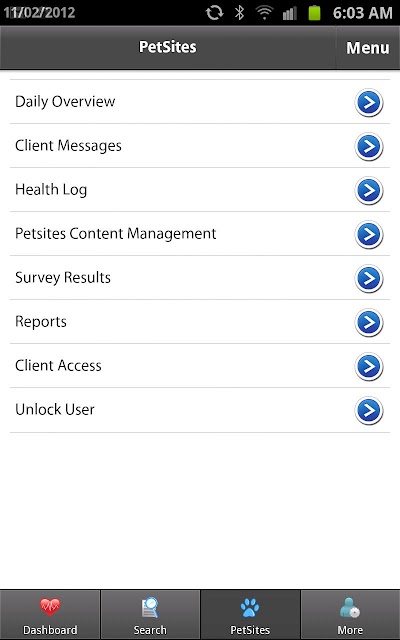Open Client Access
Viewport: 400px width, 640px height.
click(200, 366)
